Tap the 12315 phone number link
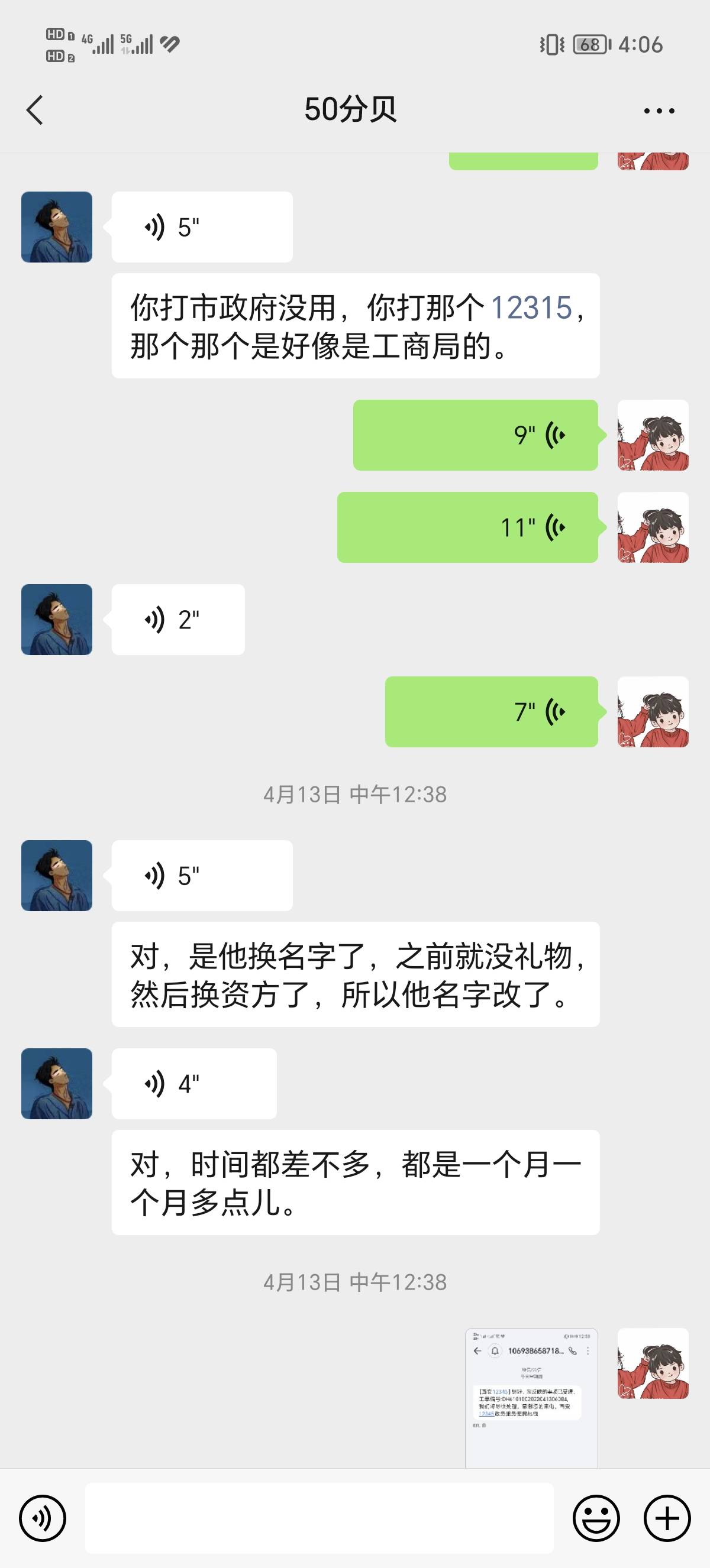Viewport: 710px width, 1568px height. click(x=531, y=307)
